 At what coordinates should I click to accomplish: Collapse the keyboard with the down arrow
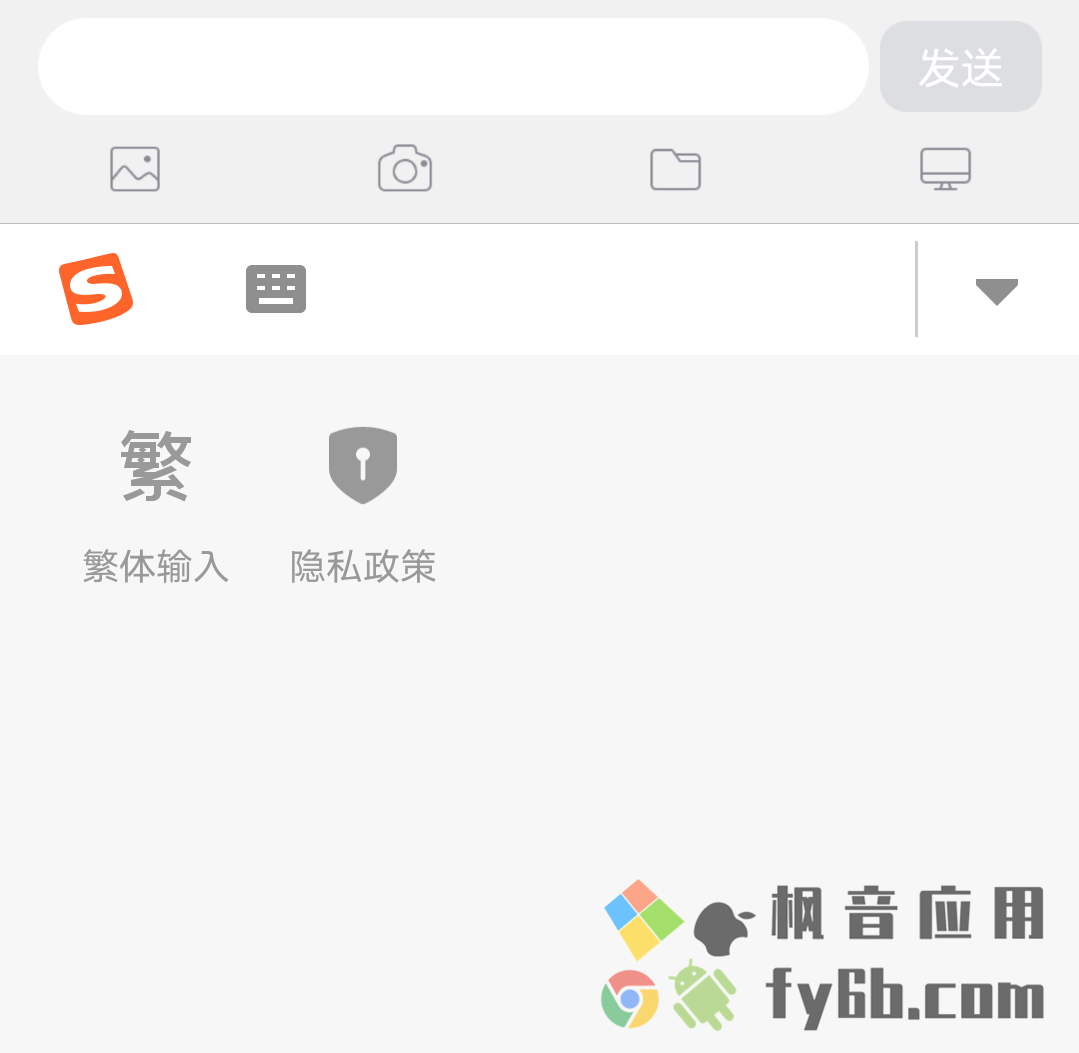[x=996, y=291]
